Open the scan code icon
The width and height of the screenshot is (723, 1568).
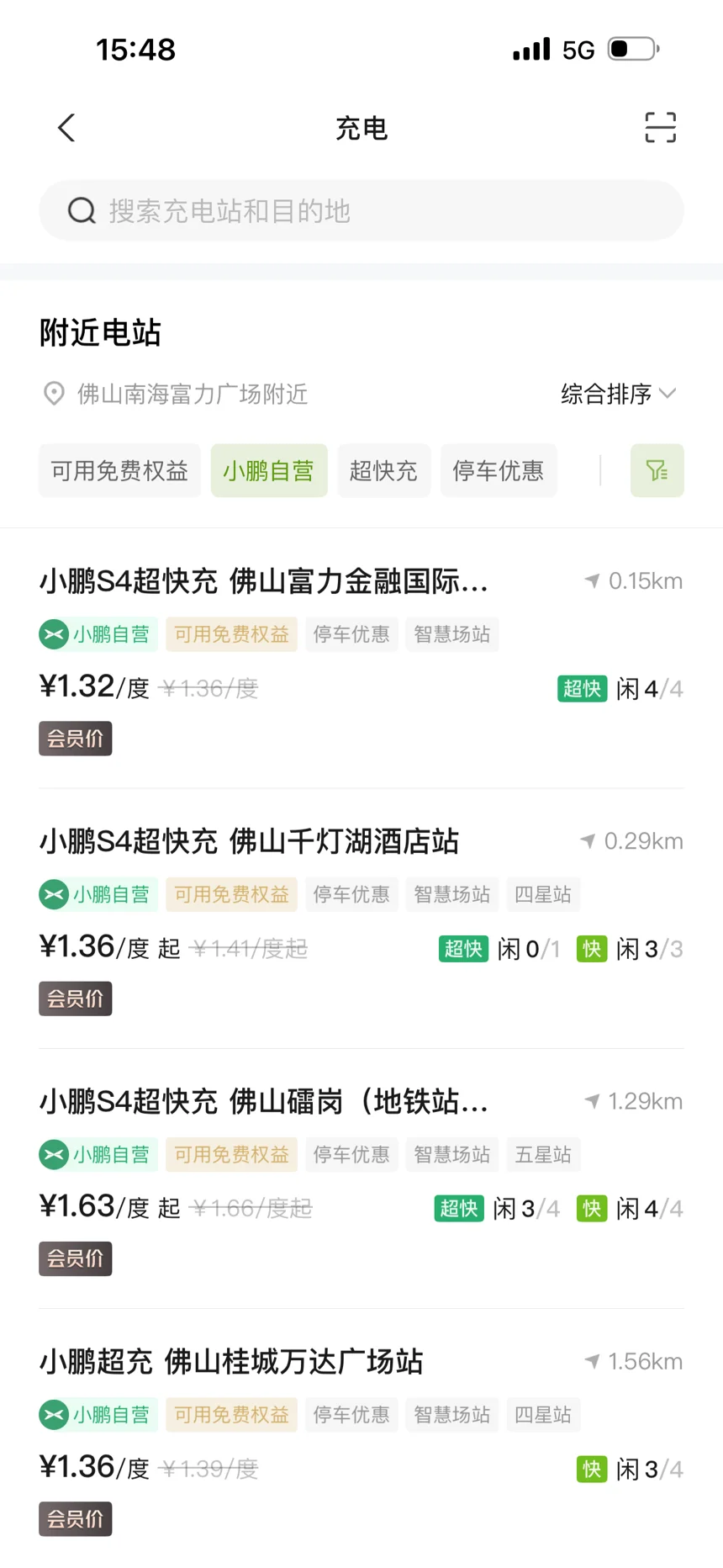[660, 128]
